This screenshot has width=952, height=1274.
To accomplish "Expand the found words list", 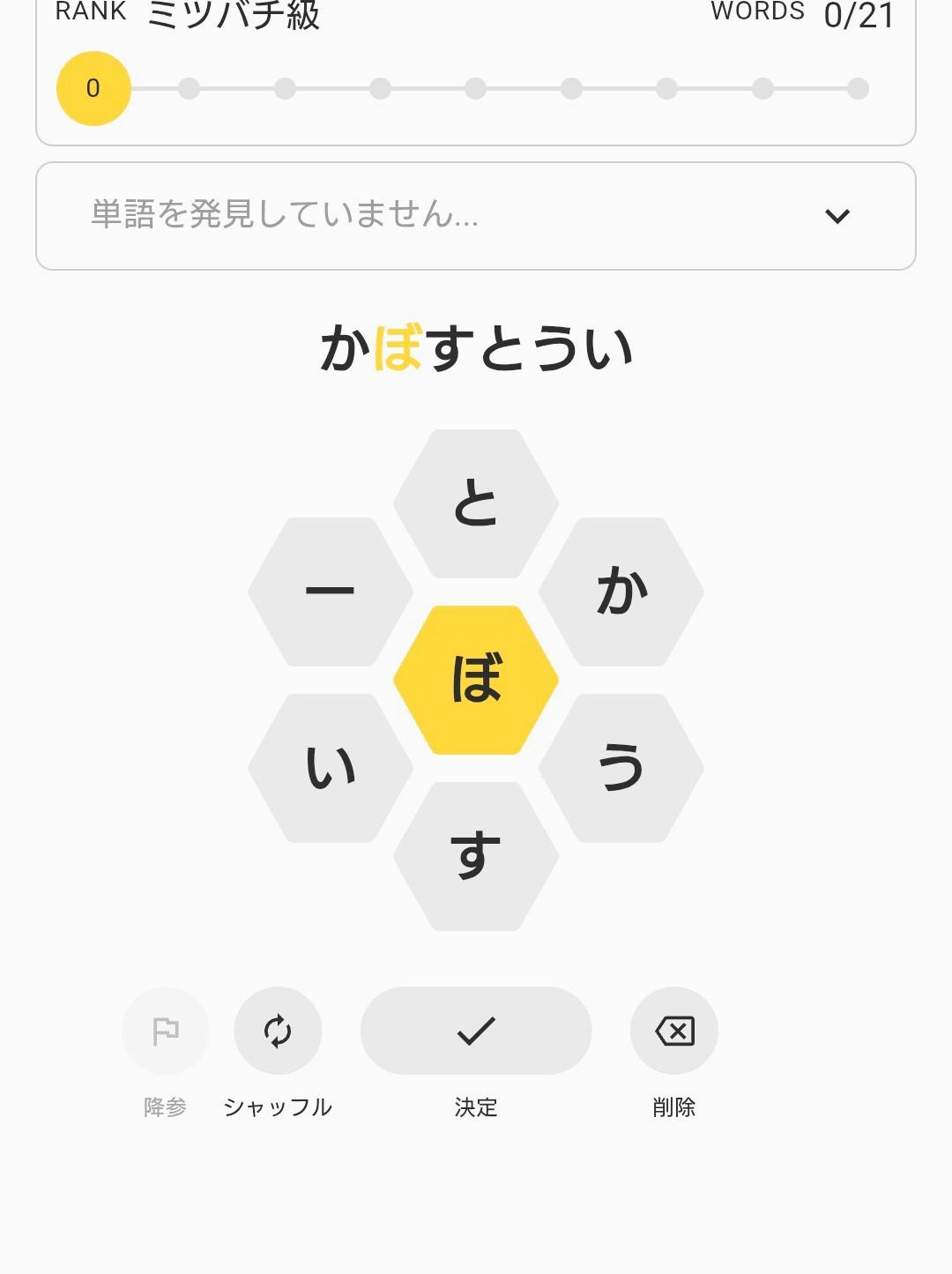I will (x=837, y=216).
